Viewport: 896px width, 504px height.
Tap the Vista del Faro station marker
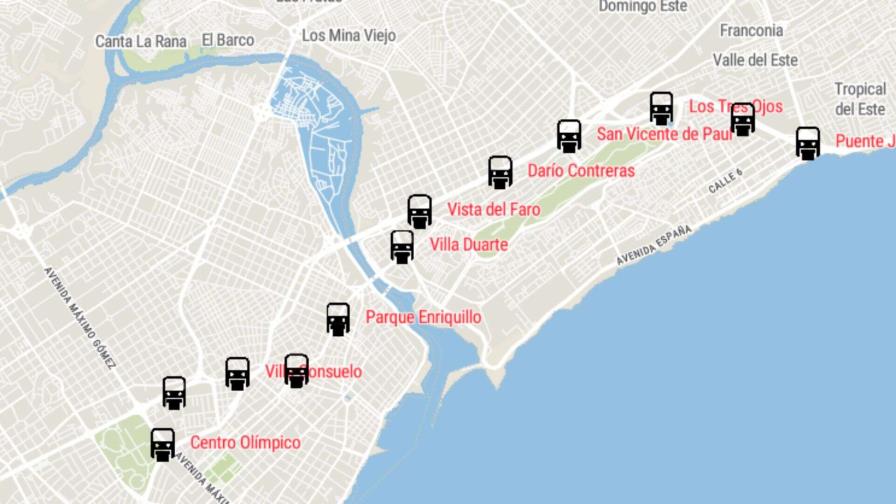(x=420, y=211)
